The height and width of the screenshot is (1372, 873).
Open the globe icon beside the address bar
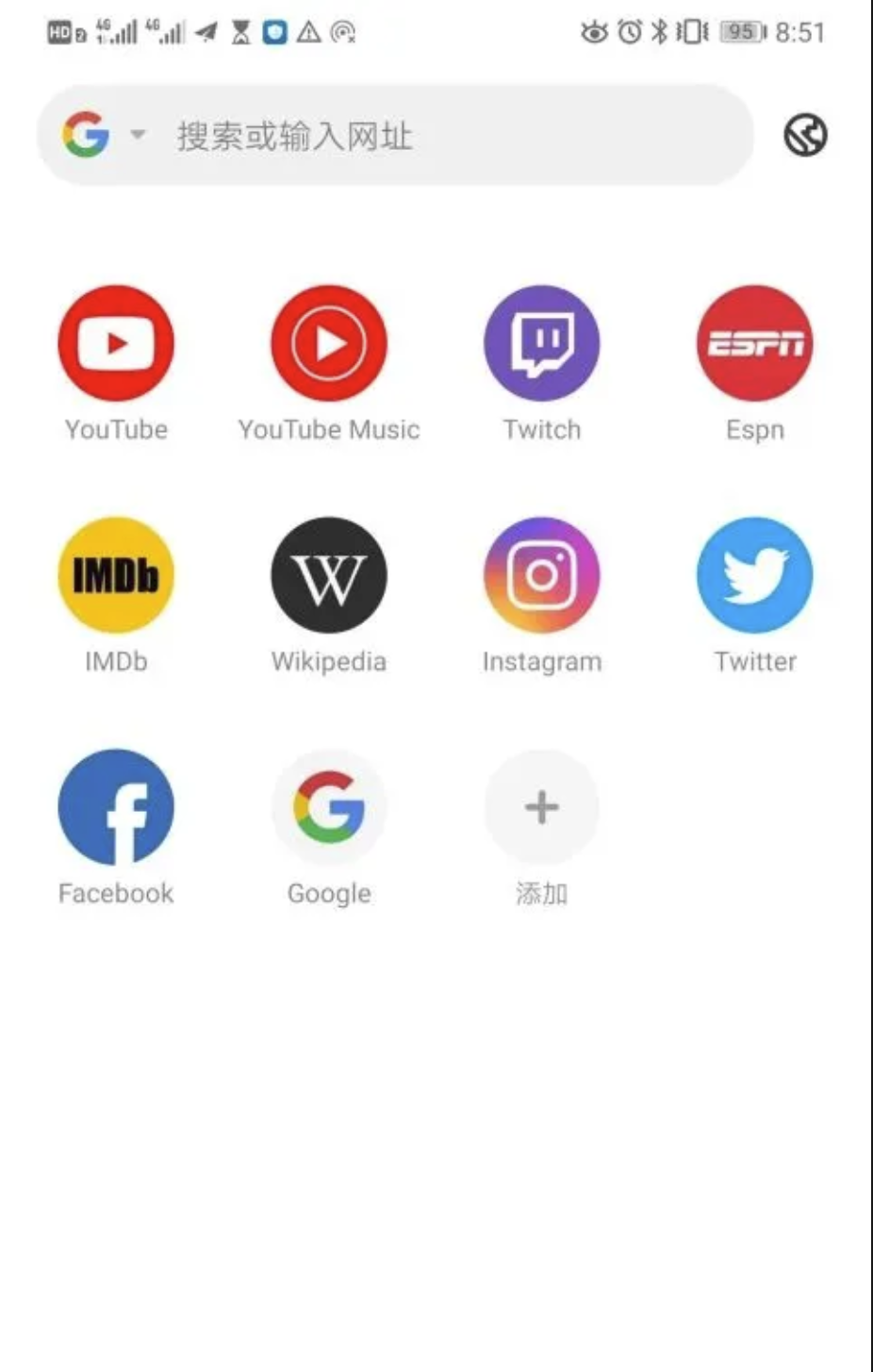[805, 136]
